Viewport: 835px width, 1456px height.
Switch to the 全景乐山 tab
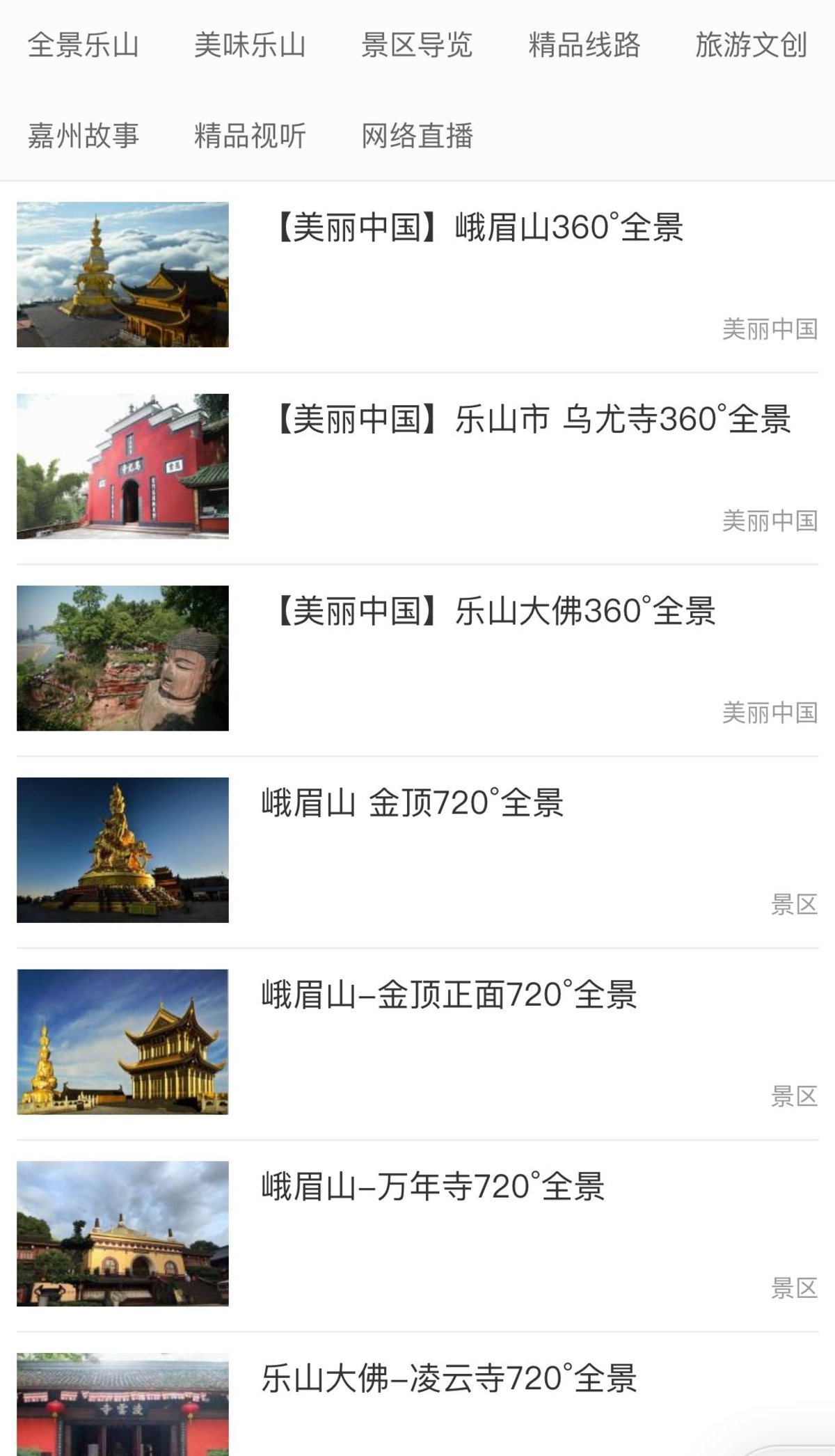tap(83, 45)
